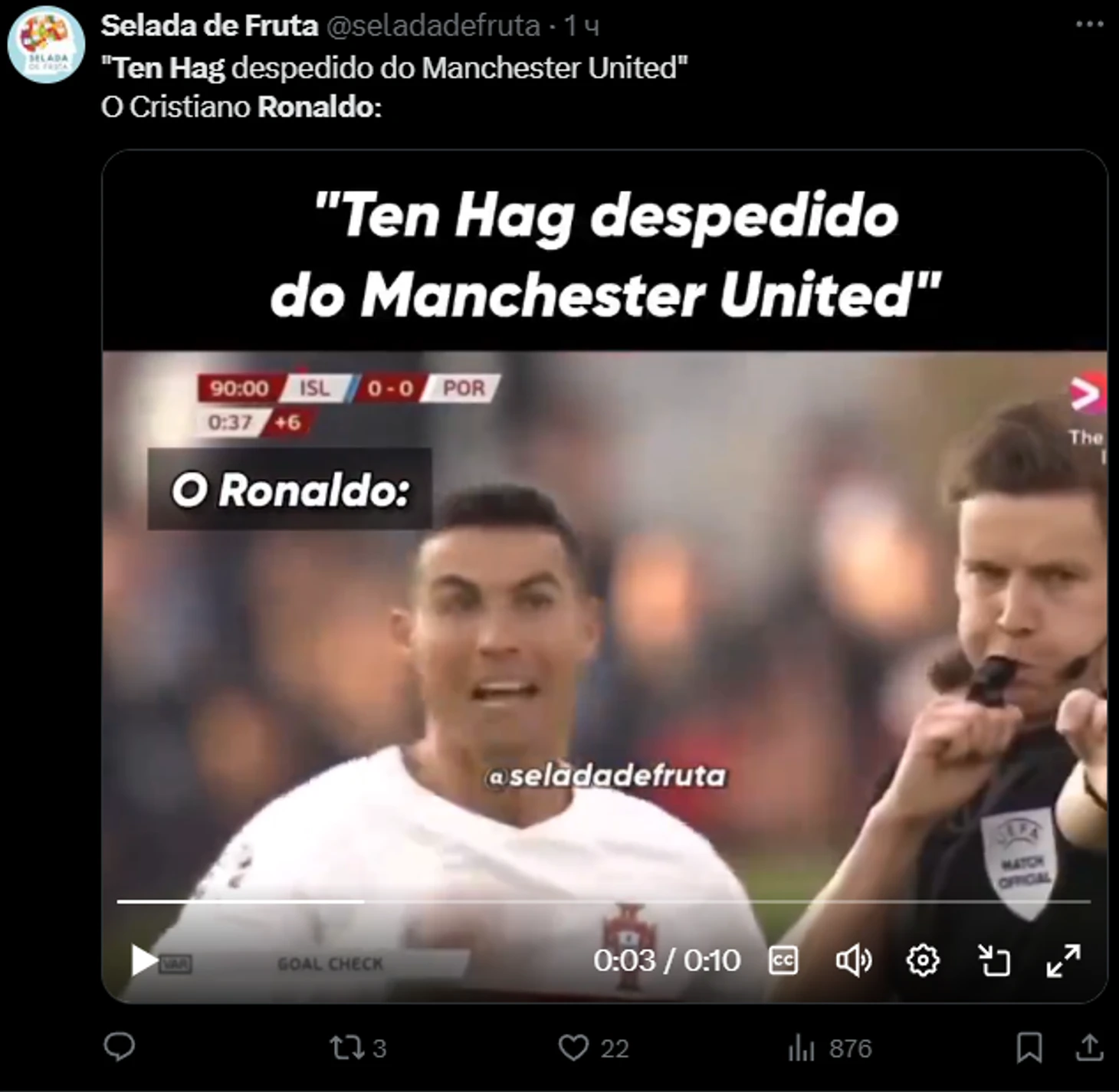
Task: Open Selada de Fruta profile picture
Action: (46, 44)
